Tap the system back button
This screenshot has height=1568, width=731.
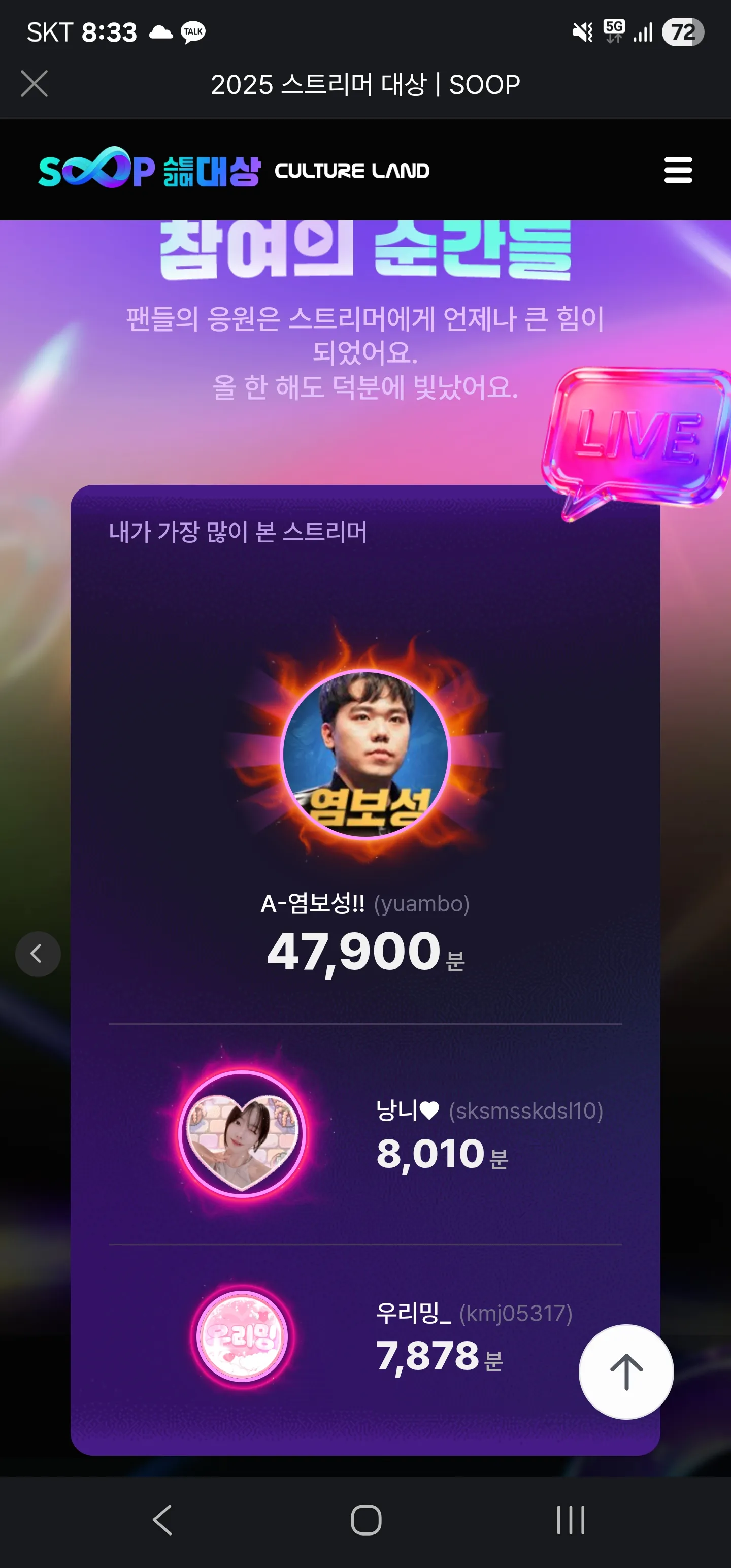(x=162, y=1519)
